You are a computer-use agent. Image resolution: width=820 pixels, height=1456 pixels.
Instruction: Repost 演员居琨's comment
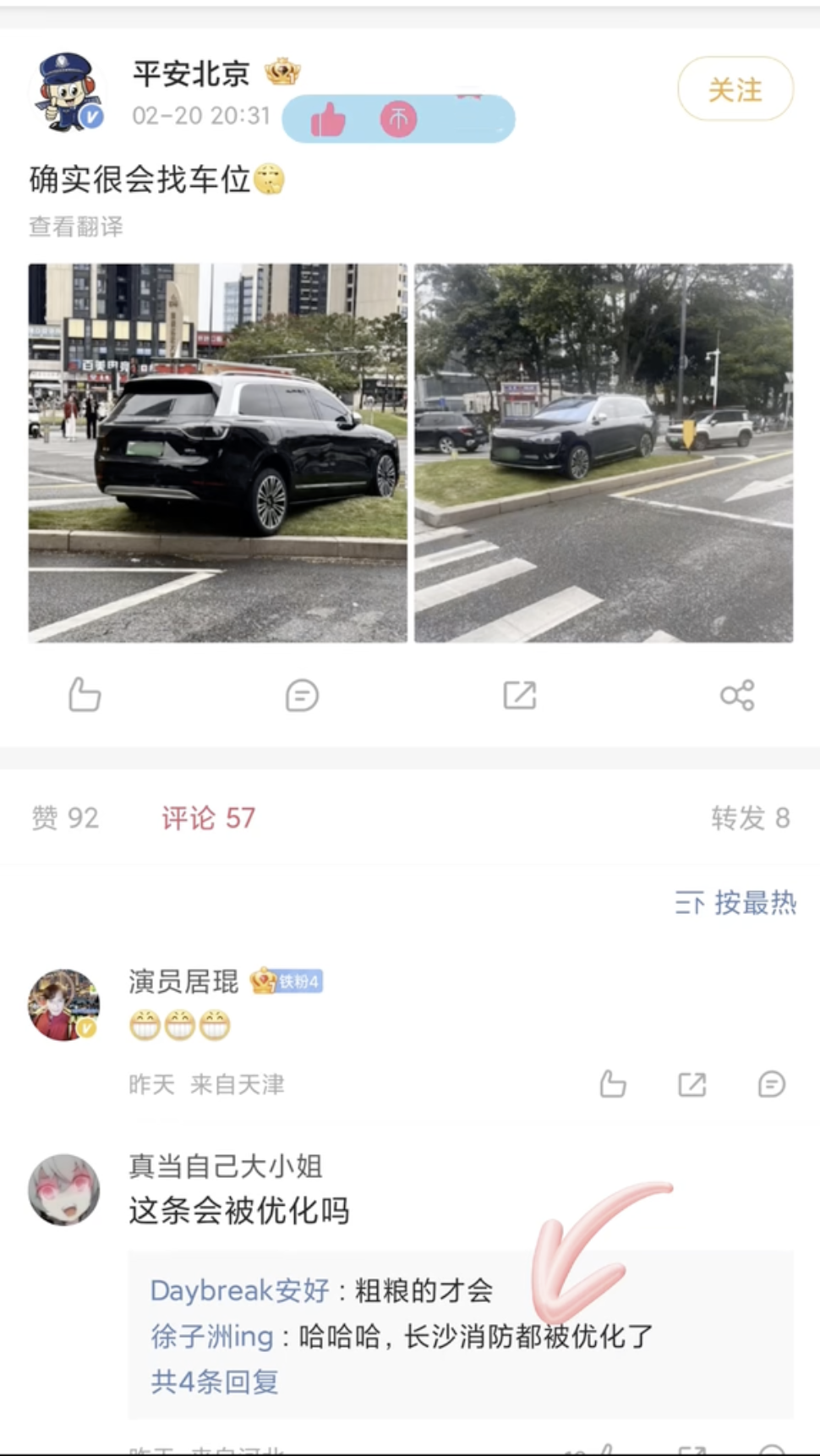click(x=692, y=1084)
